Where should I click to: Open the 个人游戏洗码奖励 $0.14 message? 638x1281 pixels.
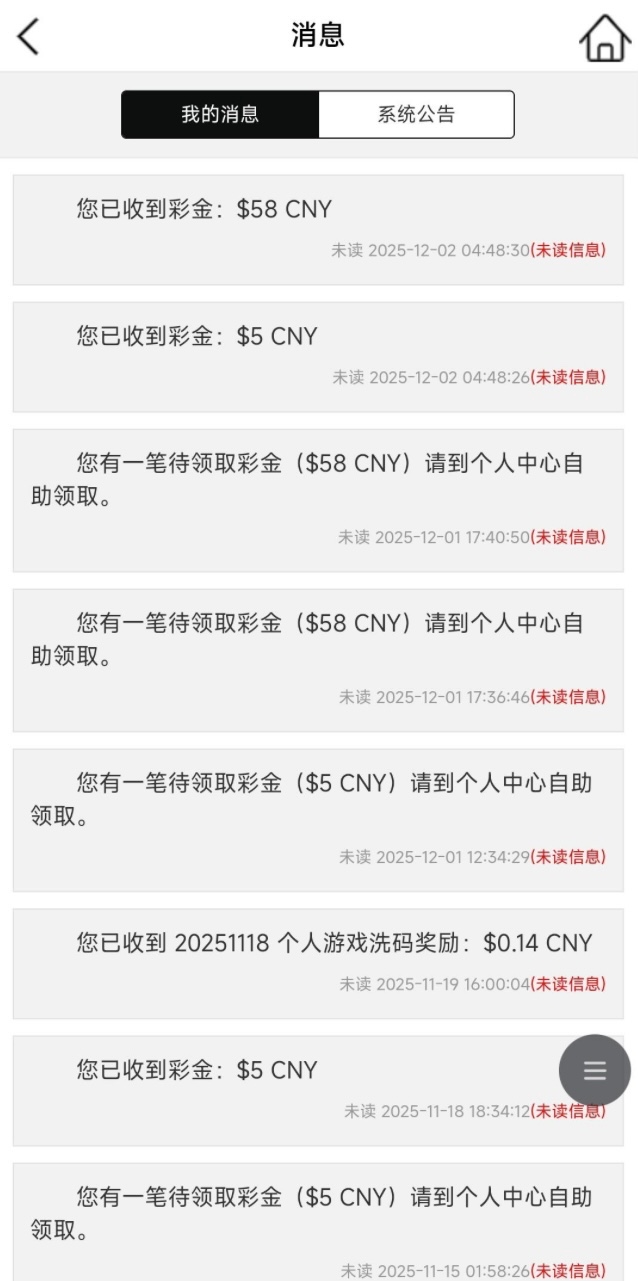click(x=318, y=962)
